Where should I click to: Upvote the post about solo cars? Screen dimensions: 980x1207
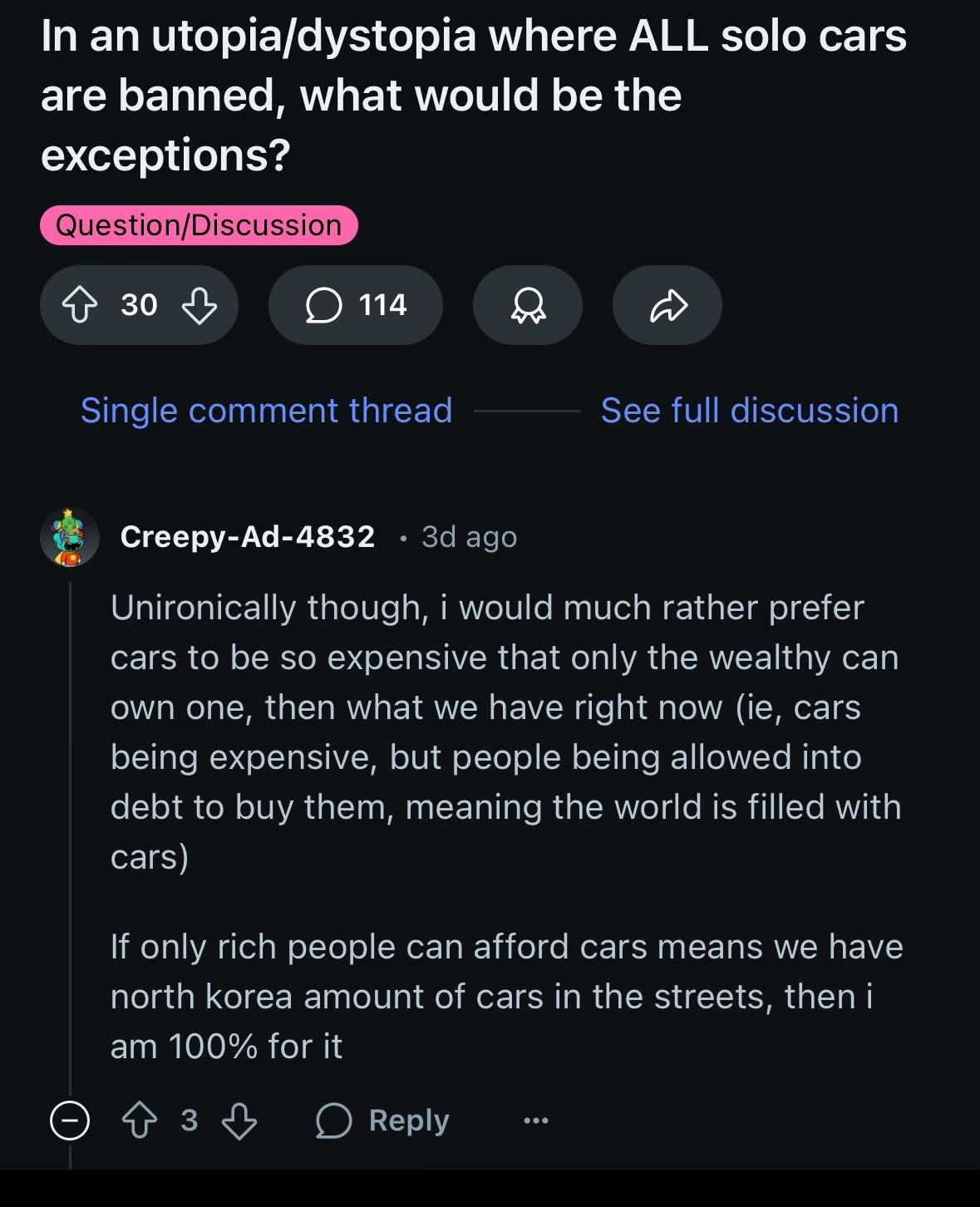[x=81, y=305]
